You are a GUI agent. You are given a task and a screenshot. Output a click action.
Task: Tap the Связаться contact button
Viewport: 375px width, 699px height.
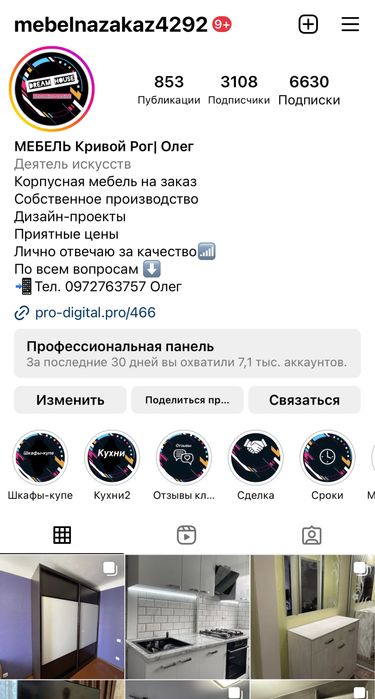pos(304,400)
